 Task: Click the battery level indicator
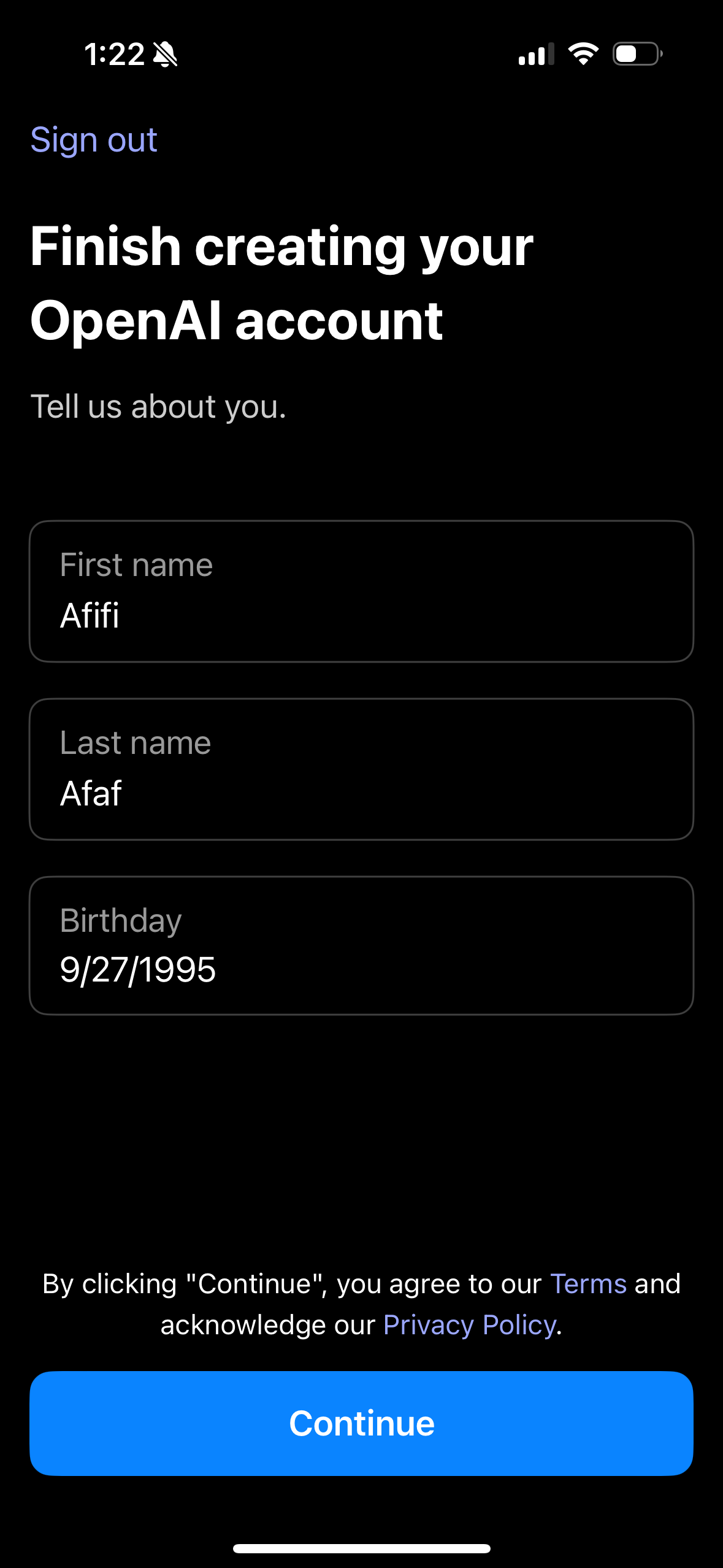tap(635, 55)
